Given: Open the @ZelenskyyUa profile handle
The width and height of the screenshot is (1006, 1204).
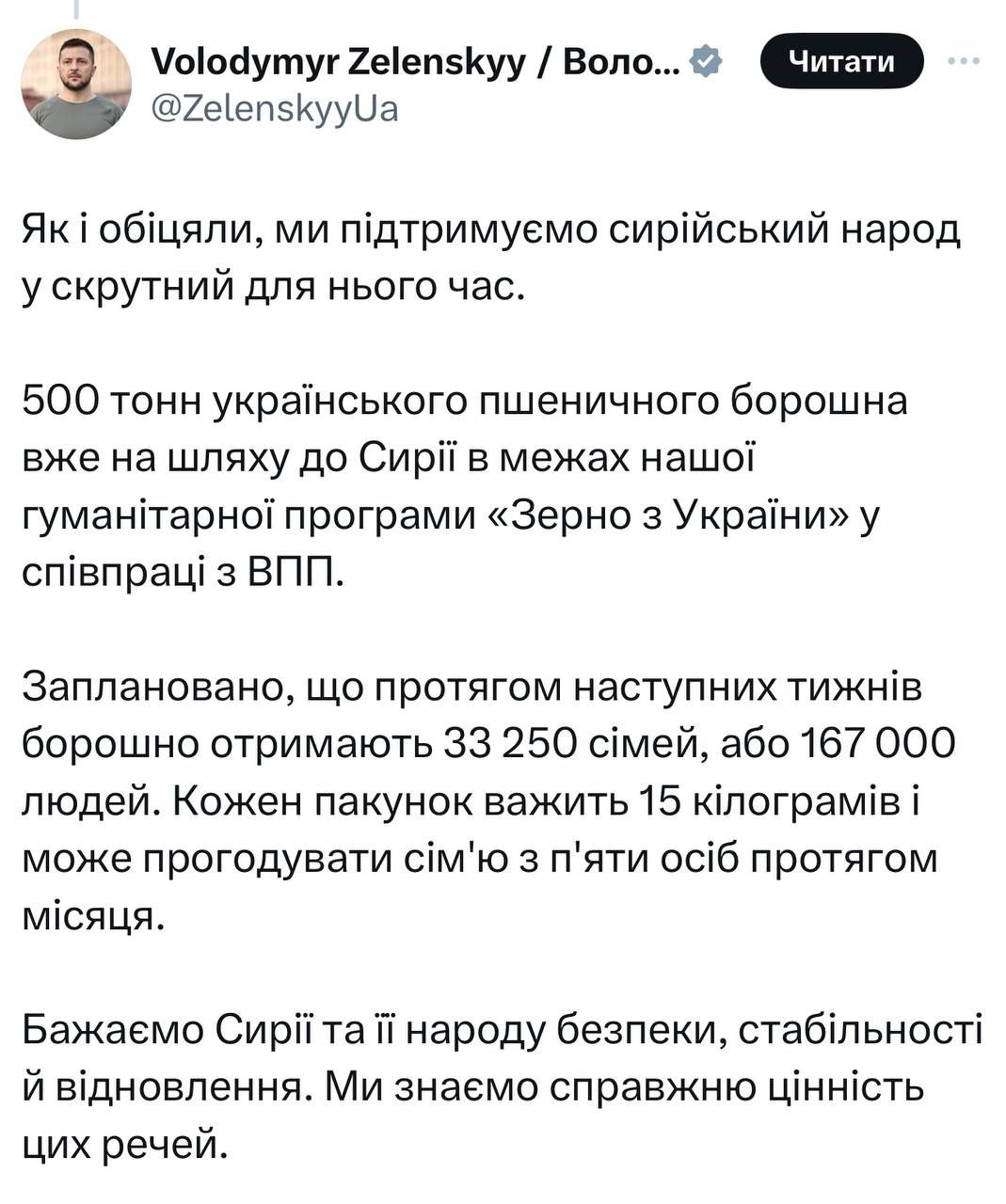Looking at the screenshot, I should tap(275, 109).
